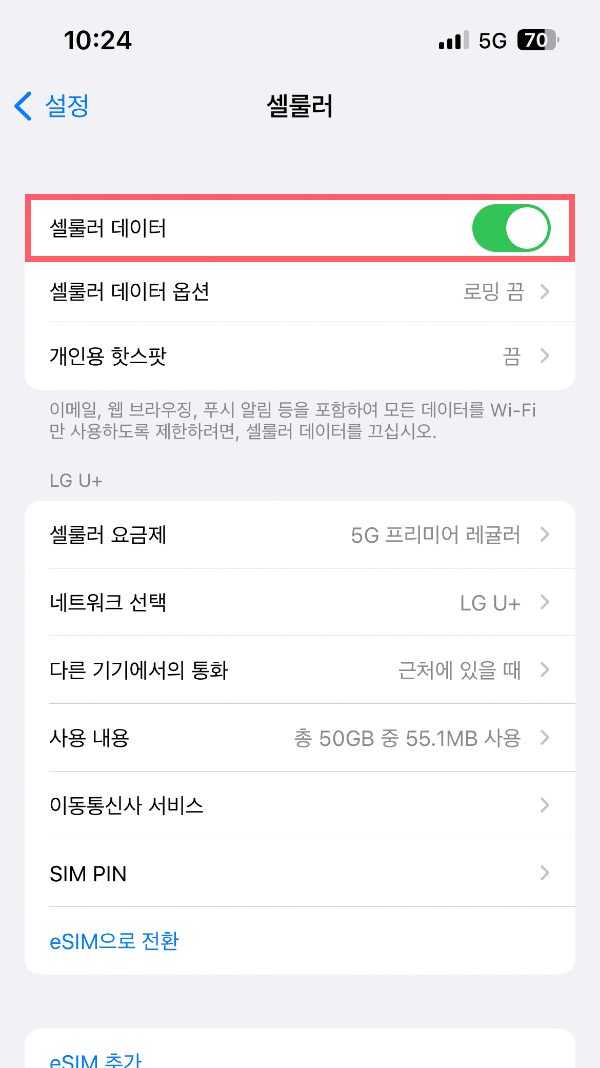Open 다른 기기에서의 통화

coord(300,670)
